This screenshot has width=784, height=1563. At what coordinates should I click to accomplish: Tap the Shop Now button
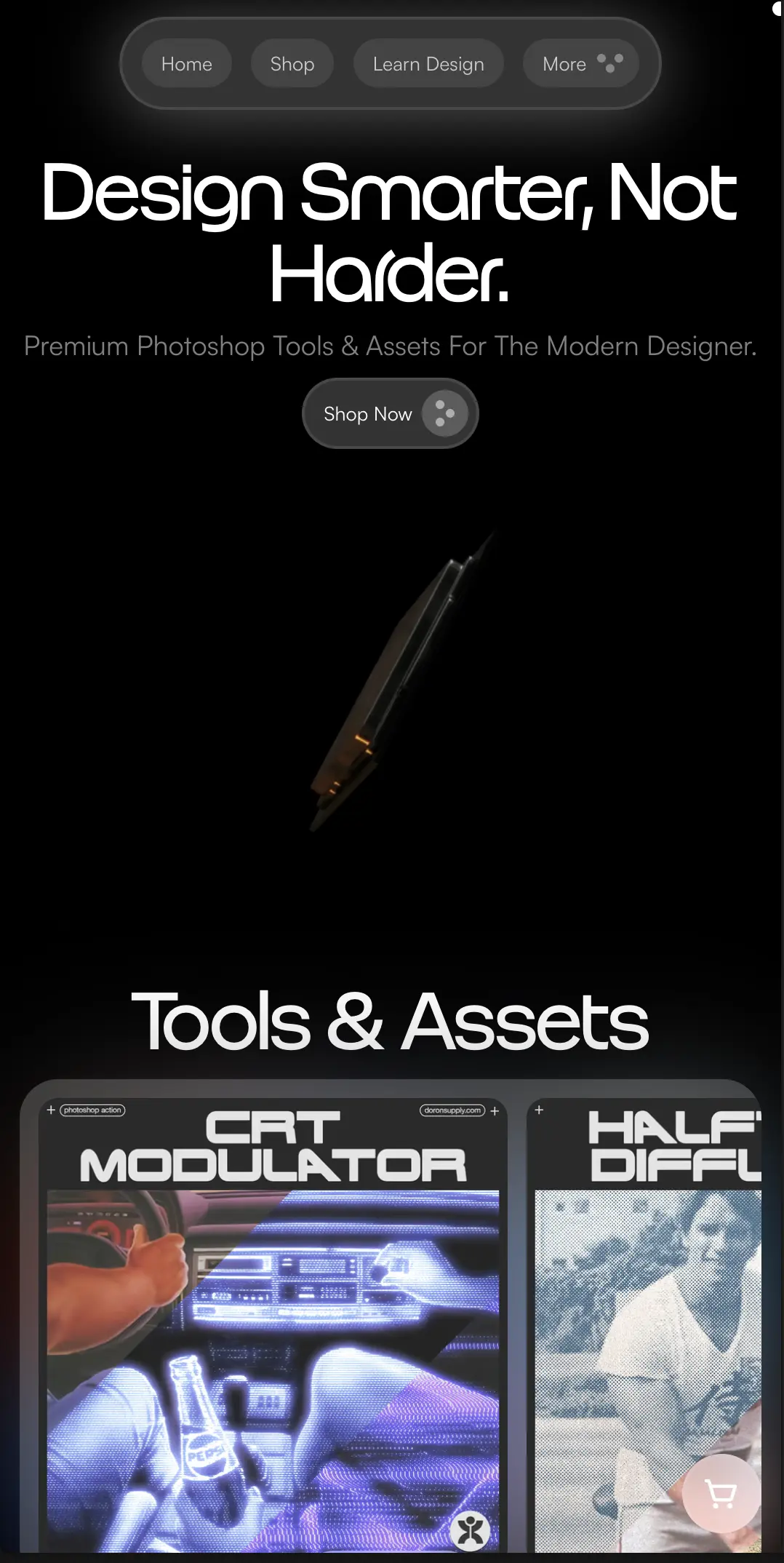[390, 414]
